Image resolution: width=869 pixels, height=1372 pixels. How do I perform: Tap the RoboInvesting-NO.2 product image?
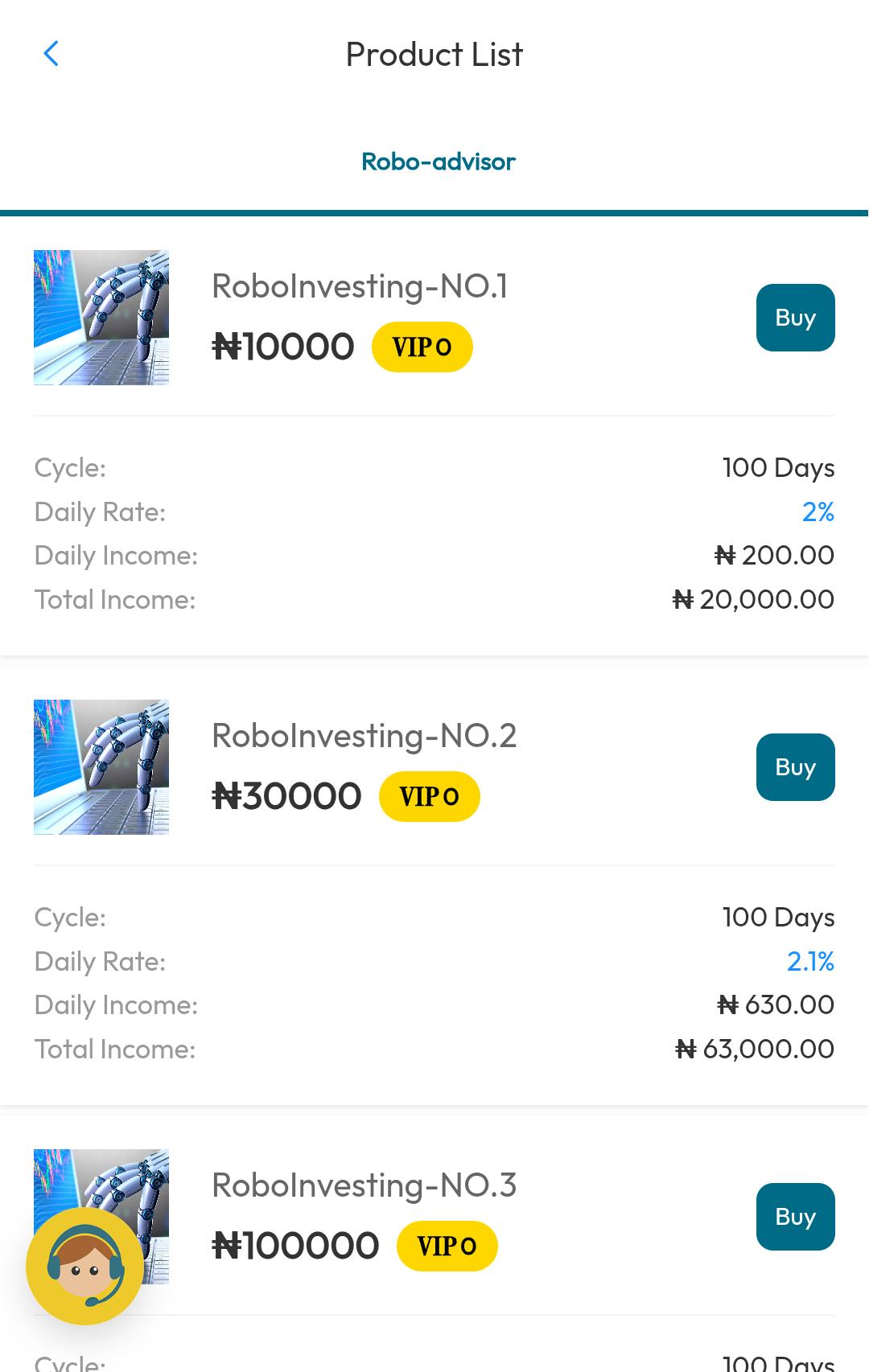(101, 766)
